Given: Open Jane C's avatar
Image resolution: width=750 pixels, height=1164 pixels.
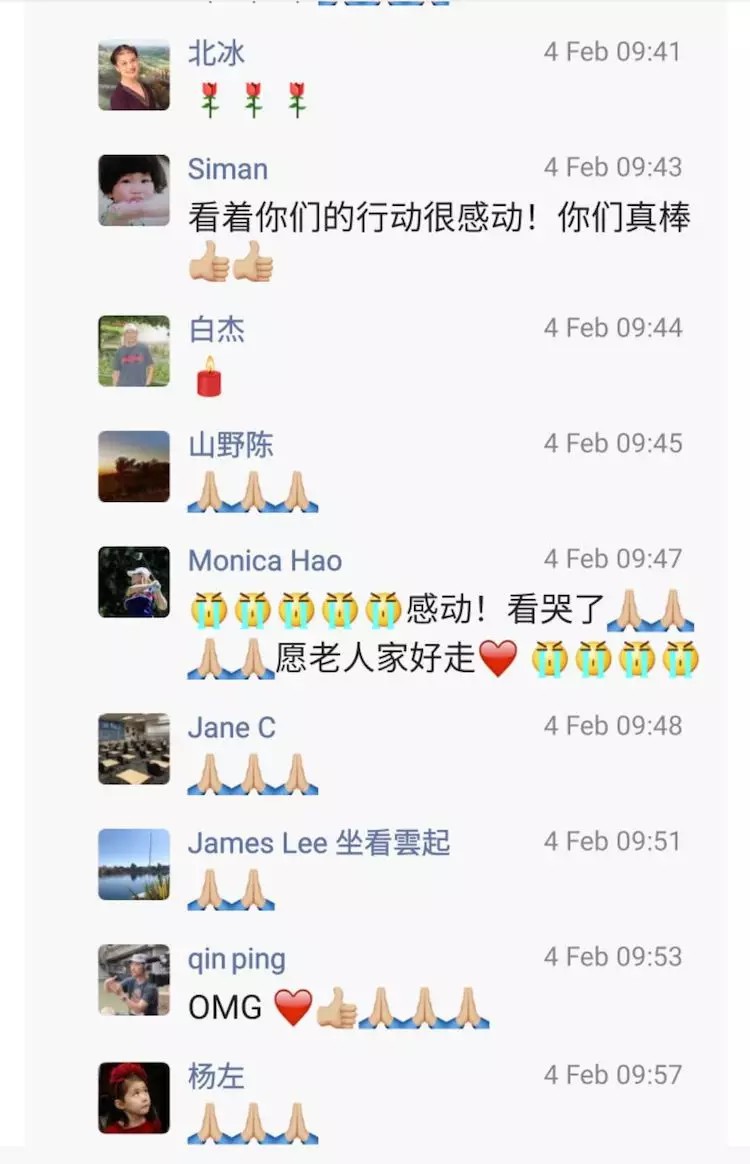Looking at the screenshot, I should click(134, 749).
